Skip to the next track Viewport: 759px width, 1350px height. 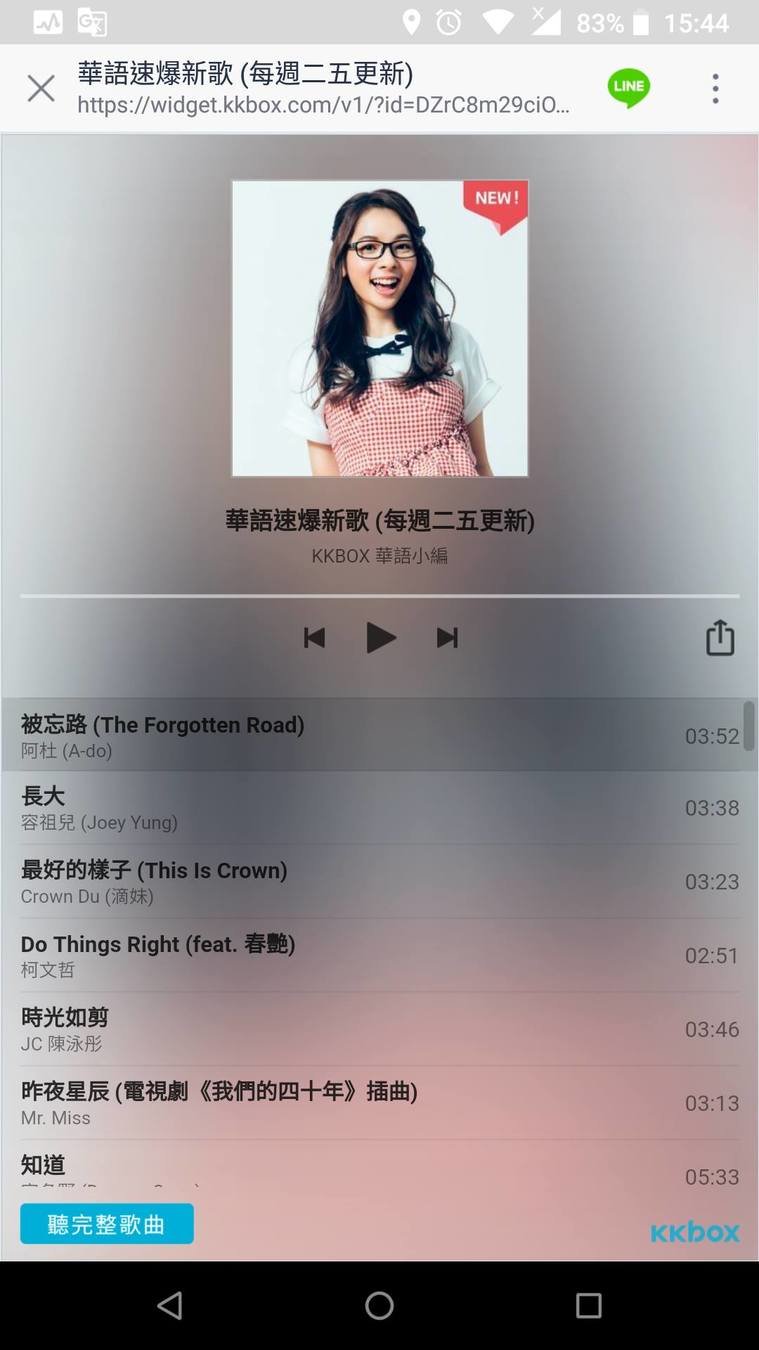point(447,638)
